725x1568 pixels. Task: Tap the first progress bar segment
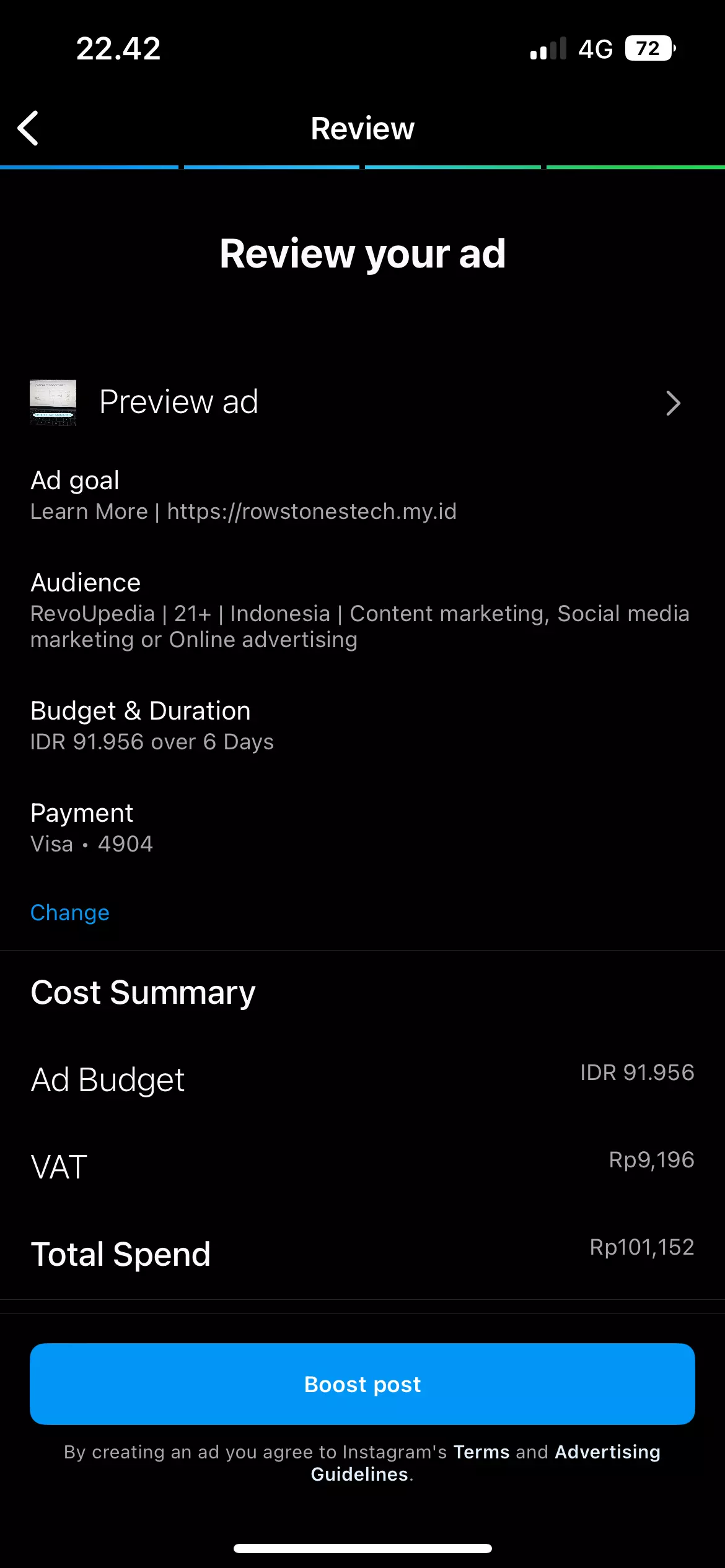[90, 166]
